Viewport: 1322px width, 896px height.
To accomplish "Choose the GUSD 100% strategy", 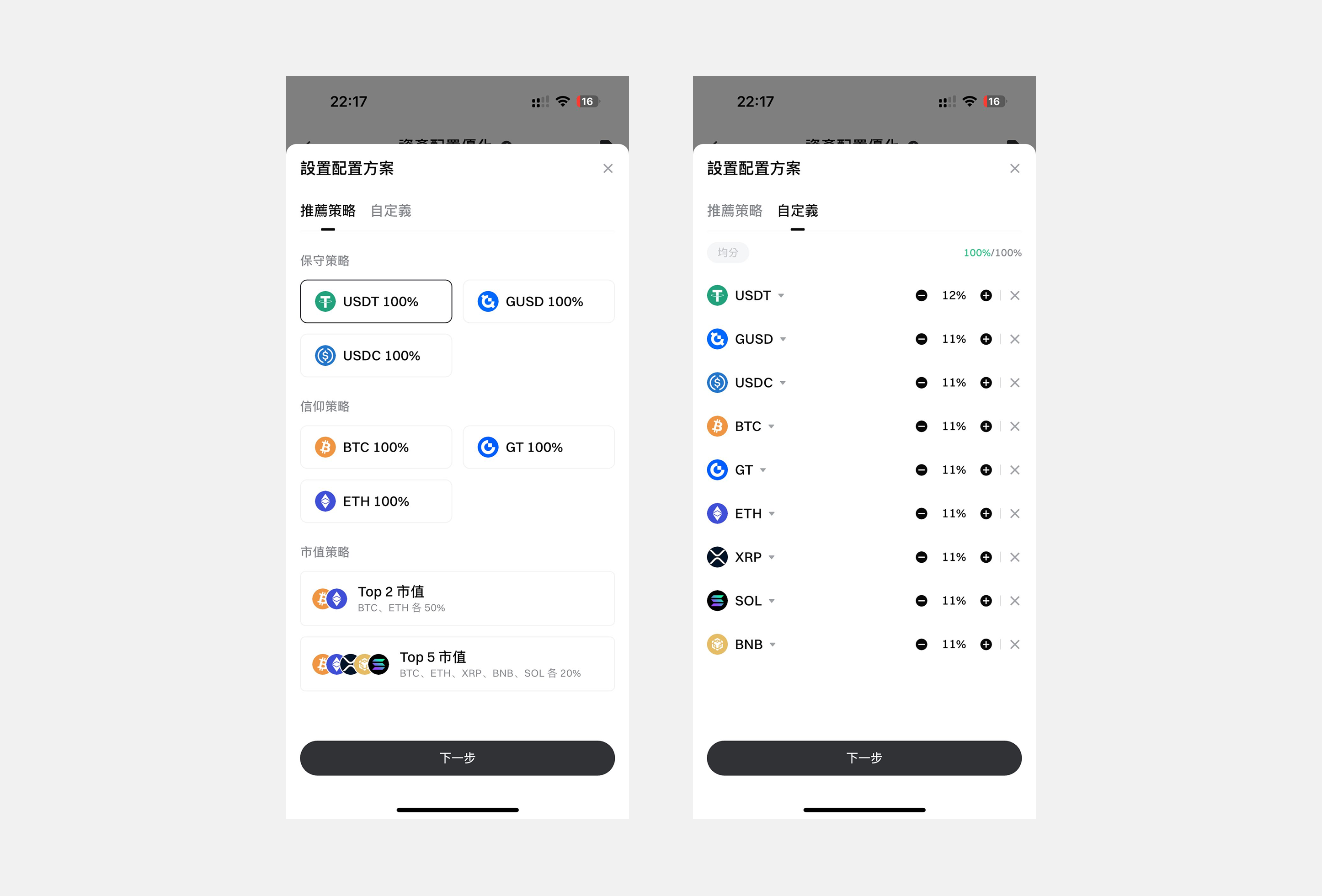I will [538, 302].
